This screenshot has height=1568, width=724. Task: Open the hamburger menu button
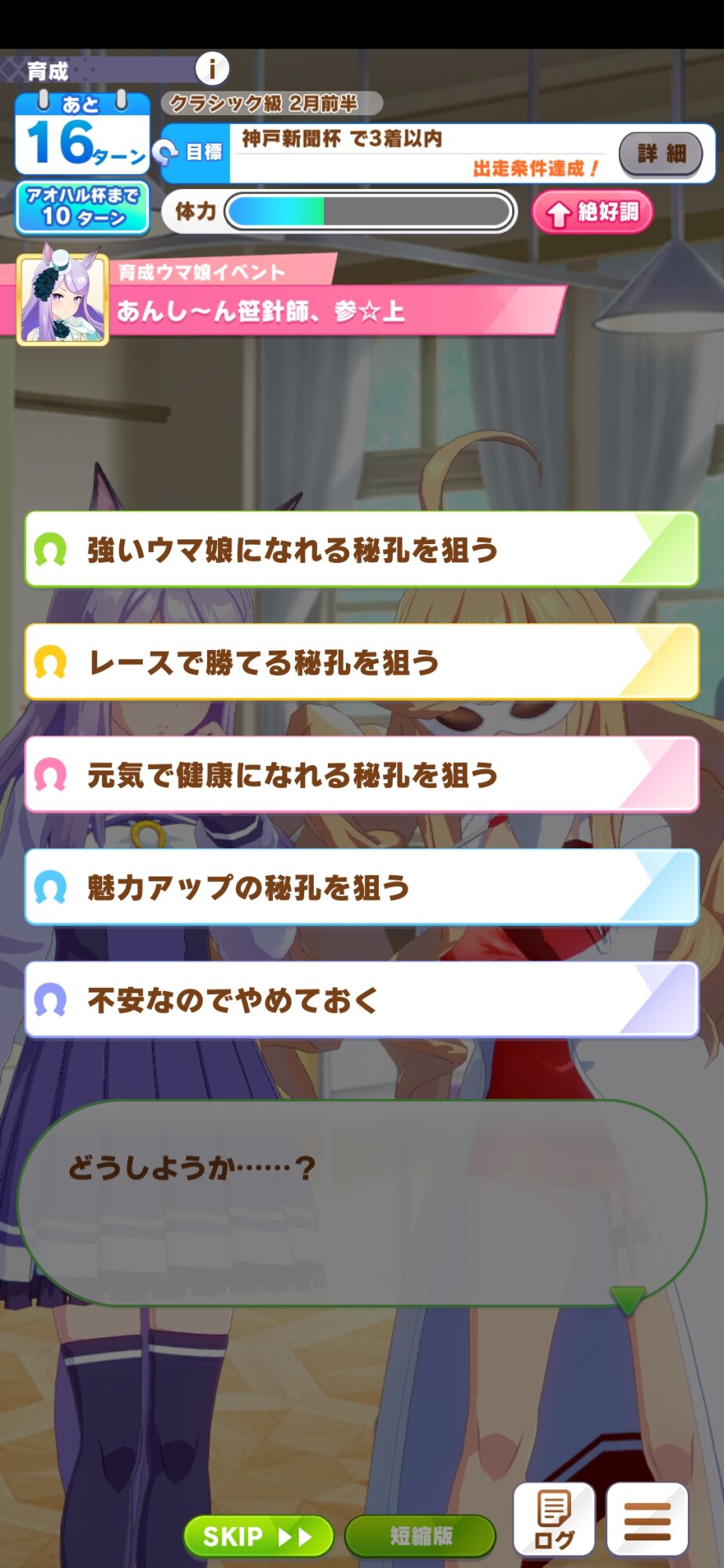[x=647, y=1519]
